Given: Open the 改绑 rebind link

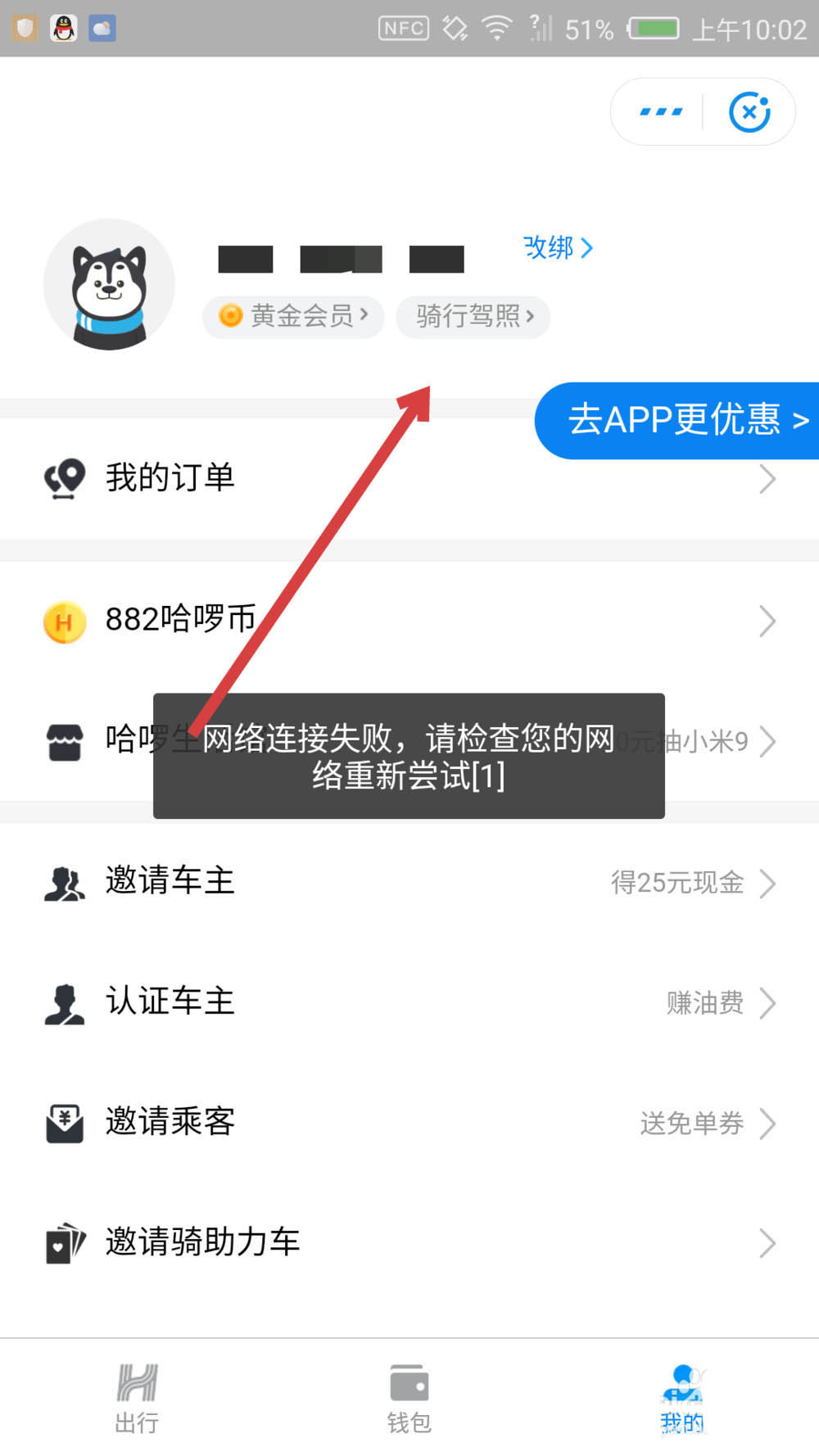Looking at the screenshot, I should point(557,249).
